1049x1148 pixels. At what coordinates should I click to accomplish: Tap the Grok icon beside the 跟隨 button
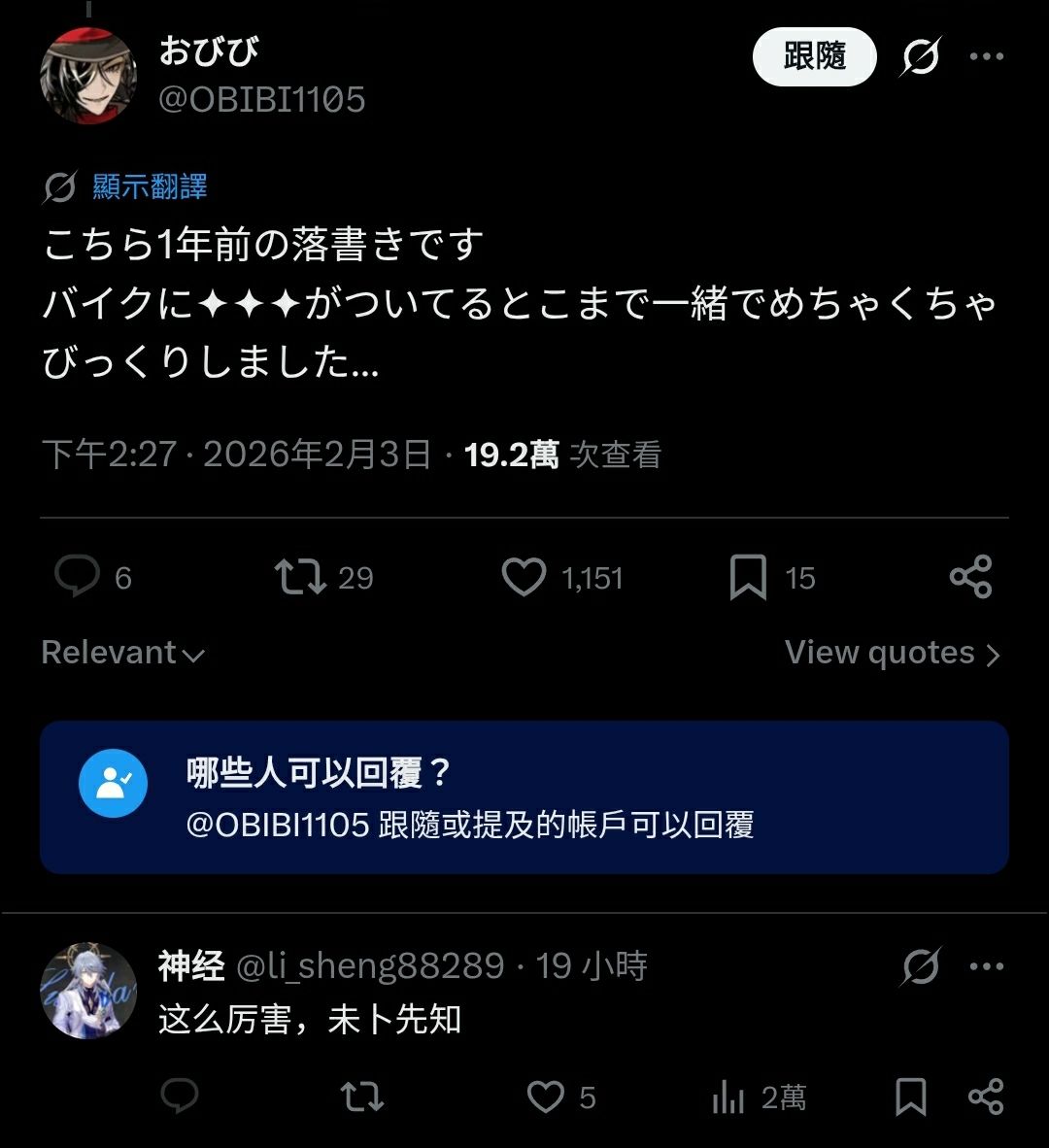point(919,57)
